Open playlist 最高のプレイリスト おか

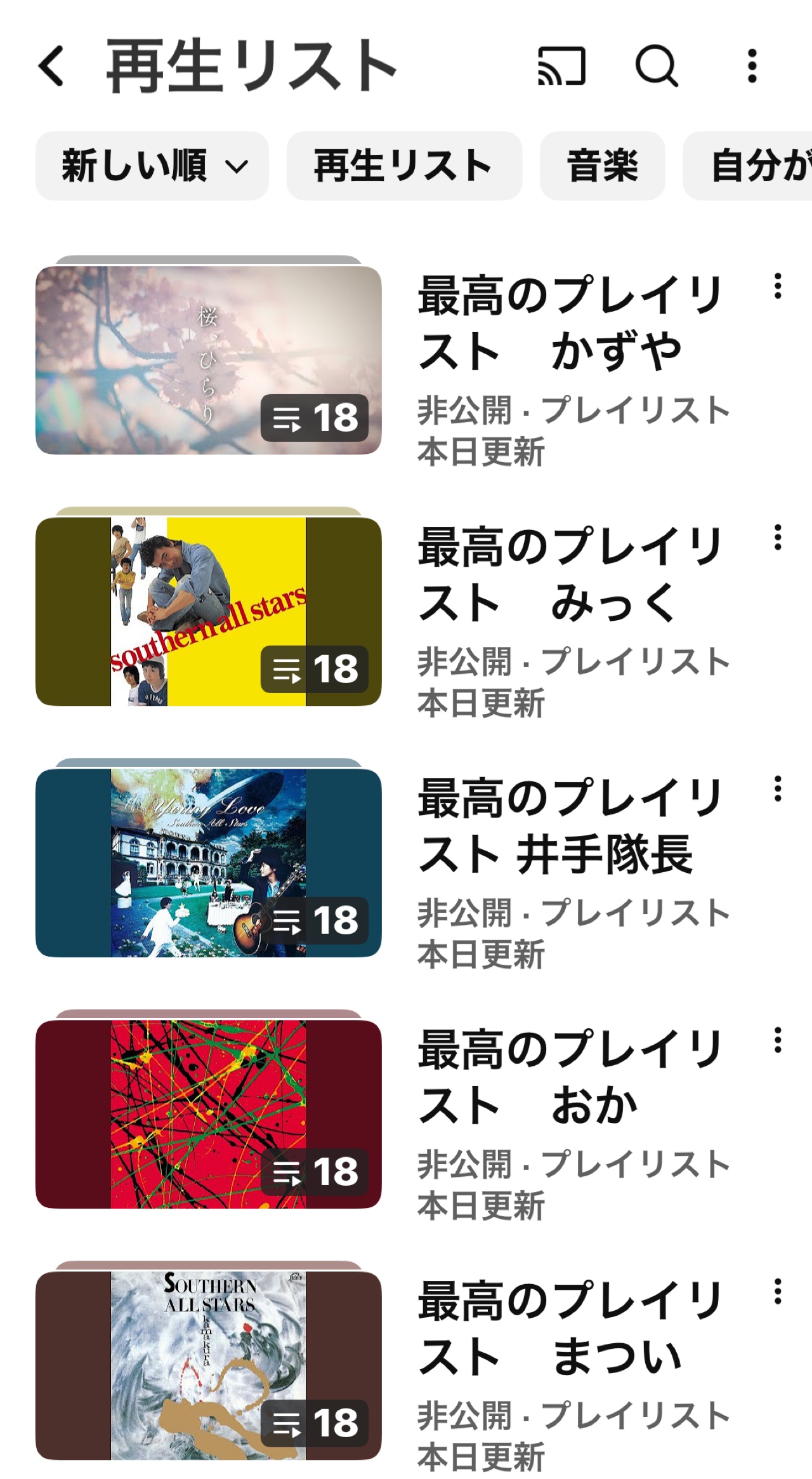pos(208,1114)
